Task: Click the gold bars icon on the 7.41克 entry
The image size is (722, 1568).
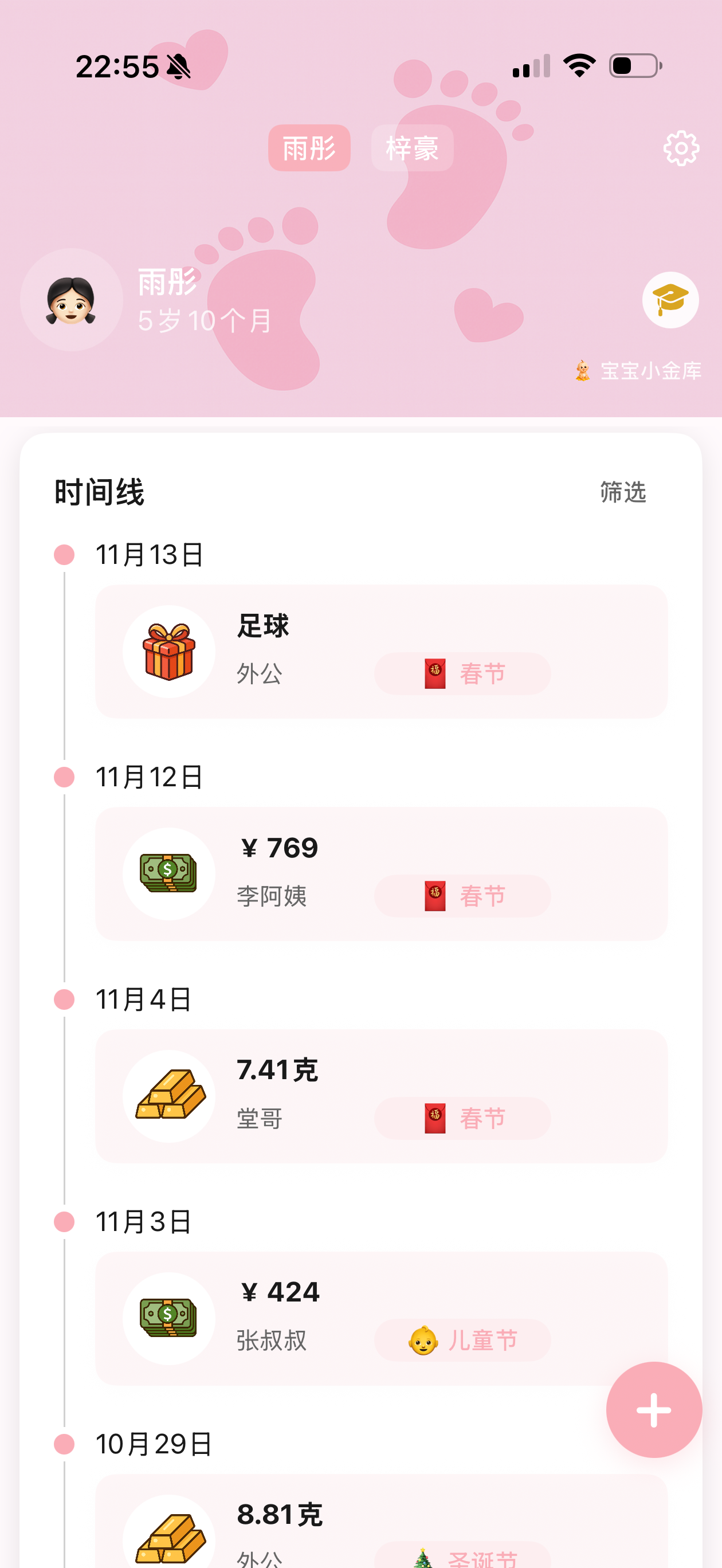Action: pos(168,1095)
